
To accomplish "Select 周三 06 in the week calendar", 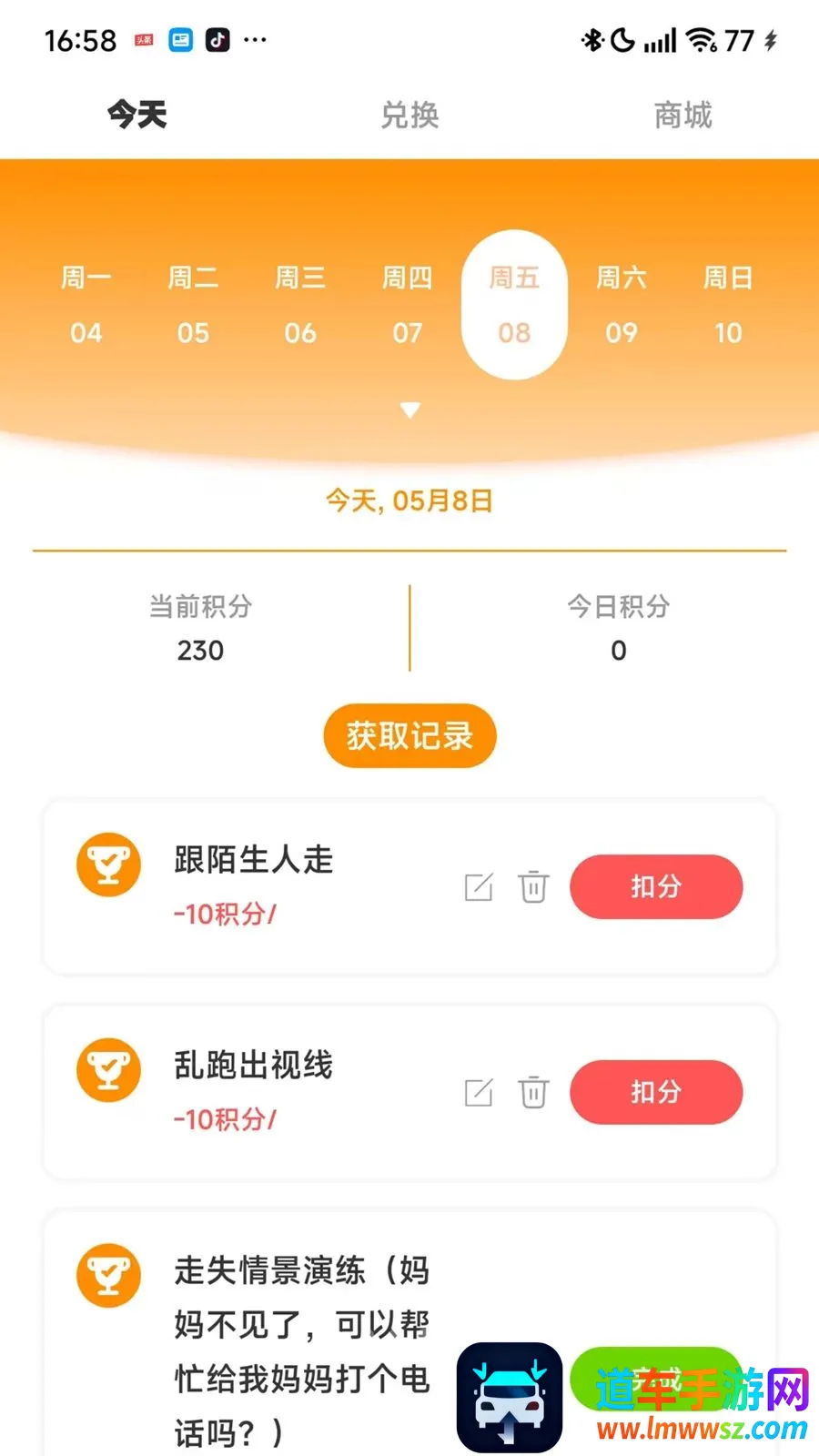I will click(300, 305).
